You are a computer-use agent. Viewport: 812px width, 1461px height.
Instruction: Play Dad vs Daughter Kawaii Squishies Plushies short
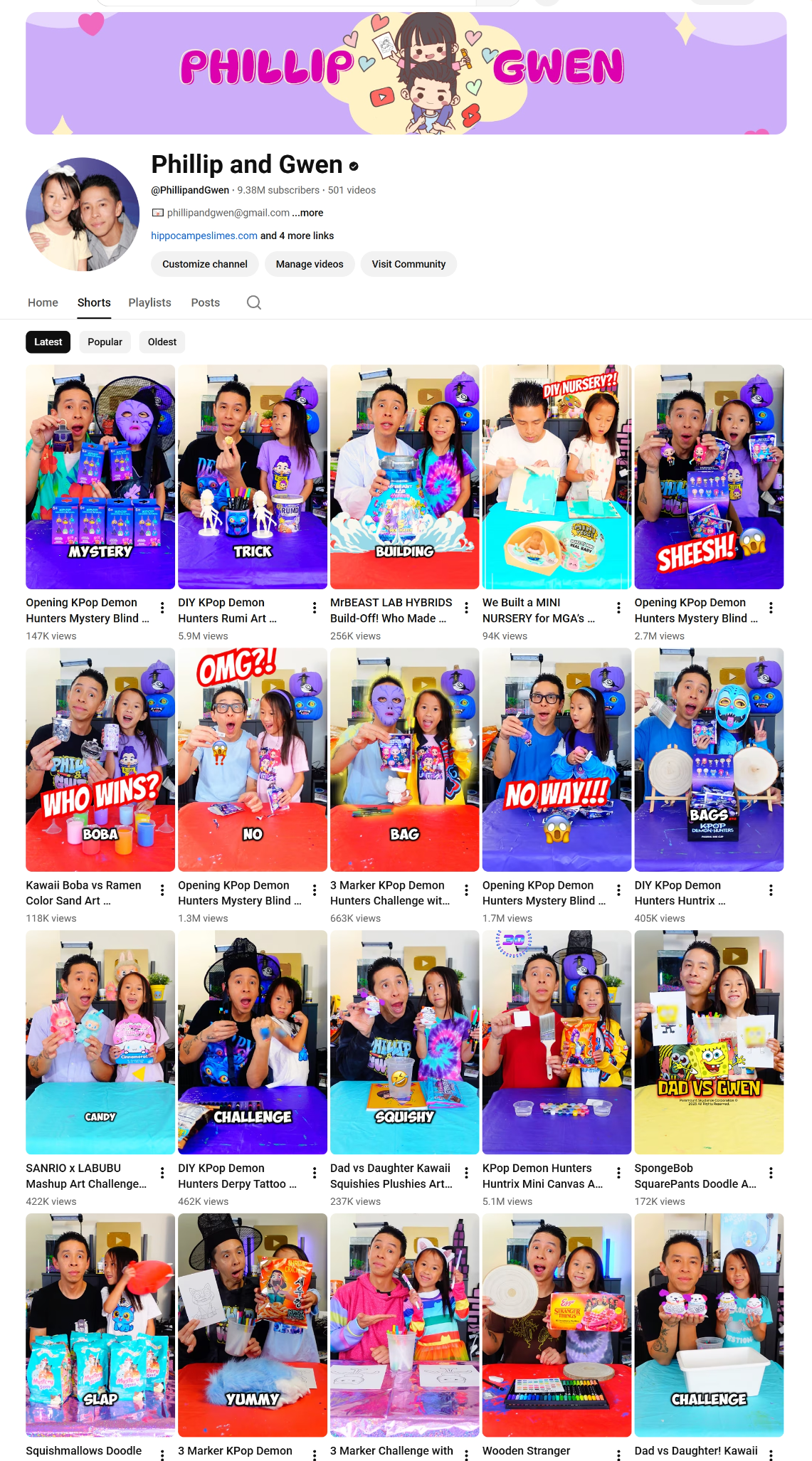tap(404, 1042)
